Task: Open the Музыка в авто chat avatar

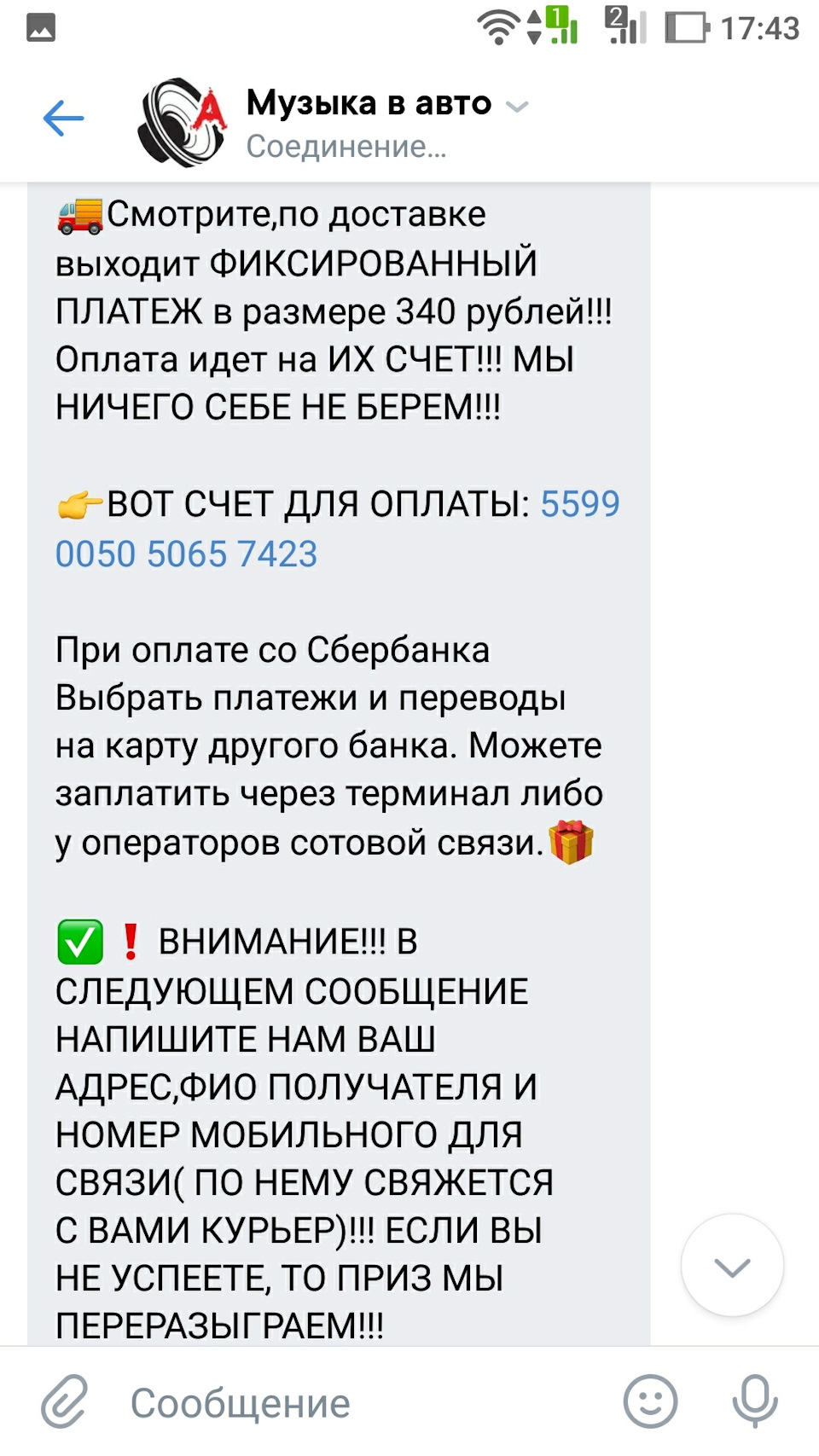Action: tap(183, 121)
